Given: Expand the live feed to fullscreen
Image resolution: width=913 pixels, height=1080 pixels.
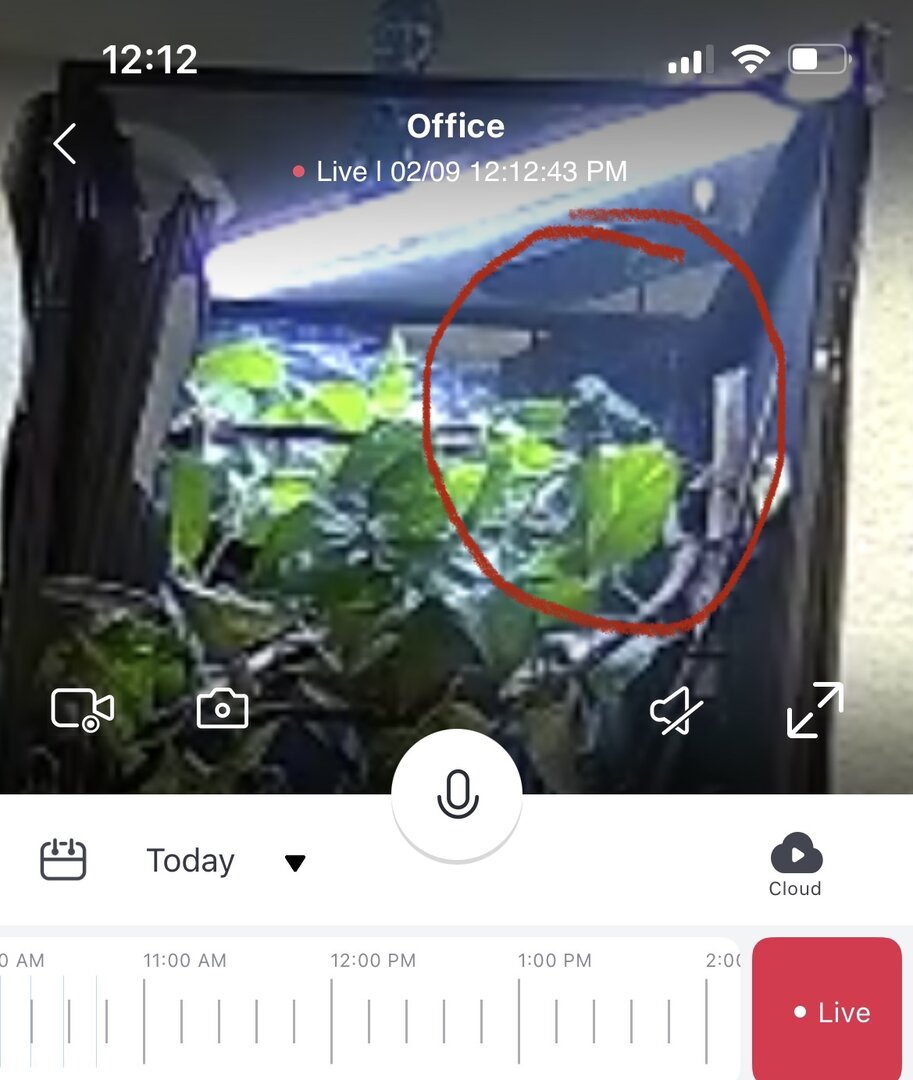Looking at the screenshot, I should coord(815,710).
